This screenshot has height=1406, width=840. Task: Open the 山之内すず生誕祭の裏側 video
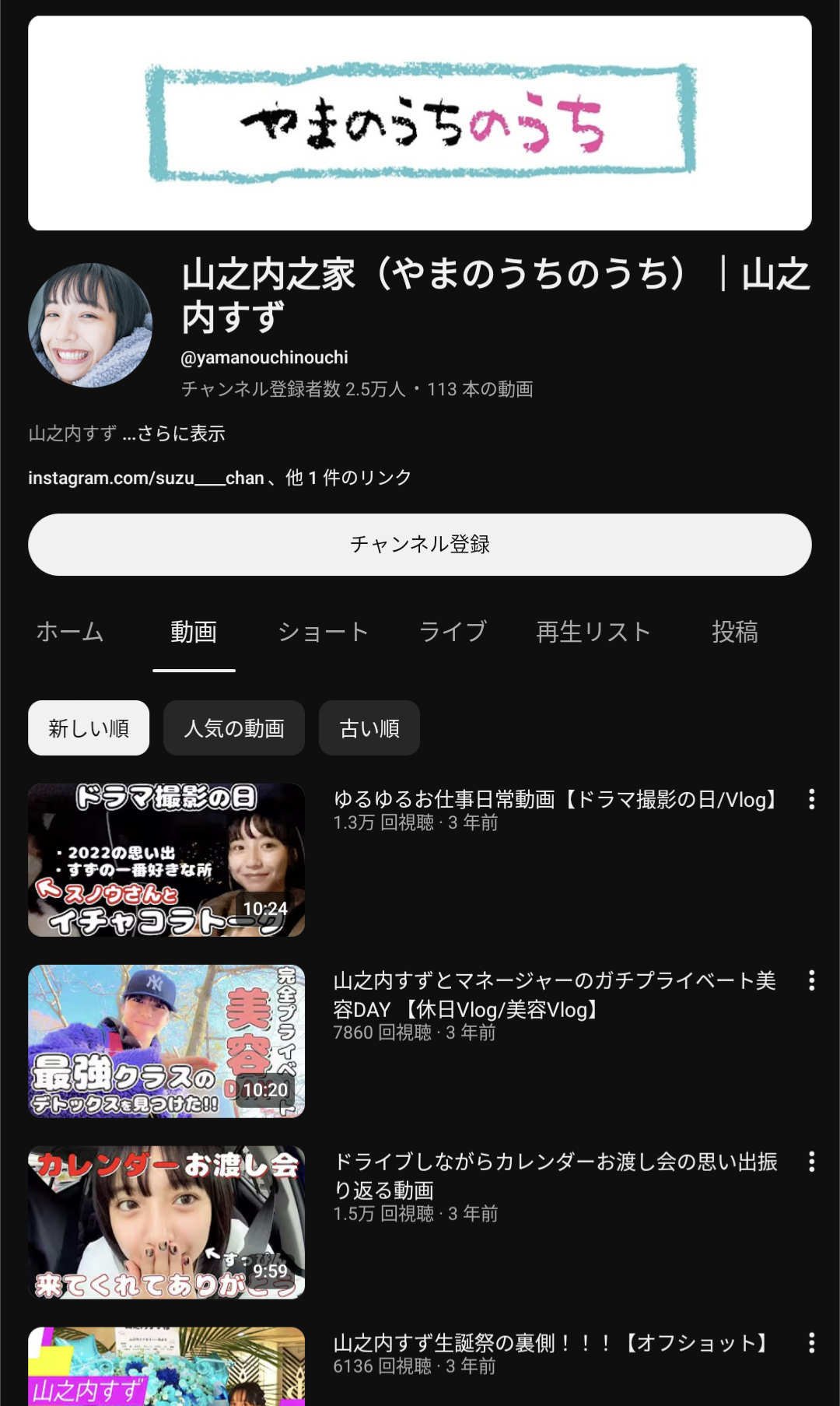click(x=166, y=1366)
